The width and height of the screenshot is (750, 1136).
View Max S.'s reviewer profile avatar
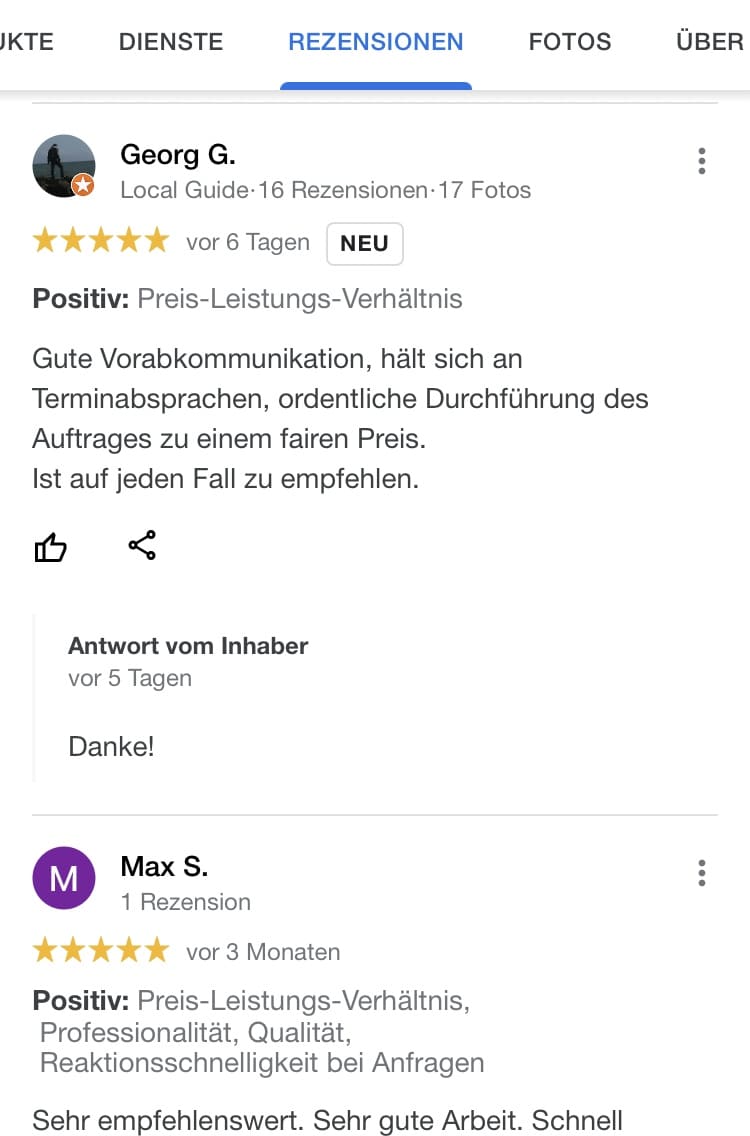click(x=64, y=878)
